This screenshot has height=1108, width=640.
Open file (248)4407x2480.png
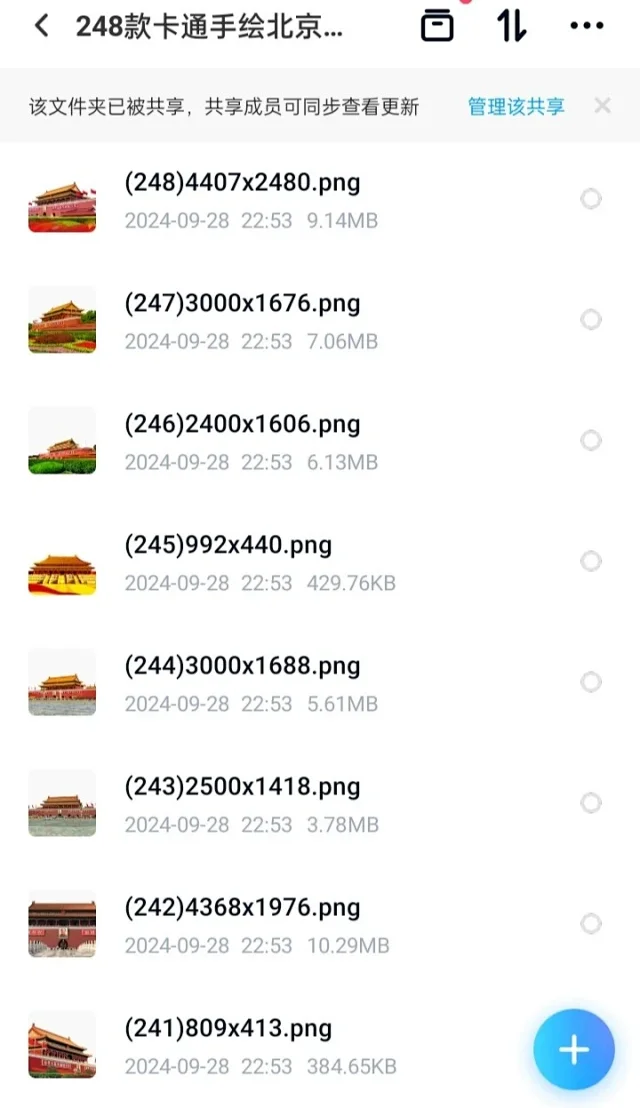coord(242,183)
